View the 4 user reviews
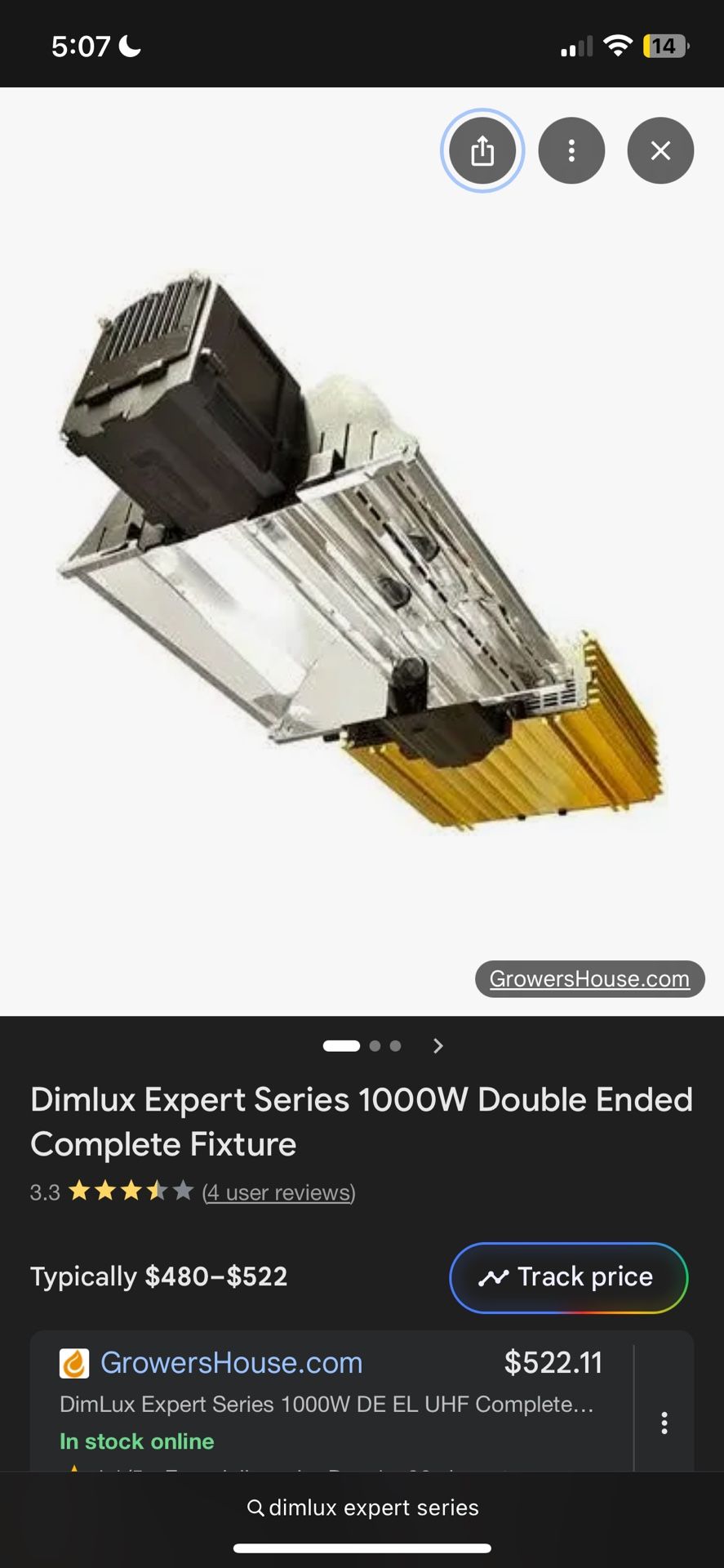This screenshot has height=1568, width=724. pos(278,1192)
